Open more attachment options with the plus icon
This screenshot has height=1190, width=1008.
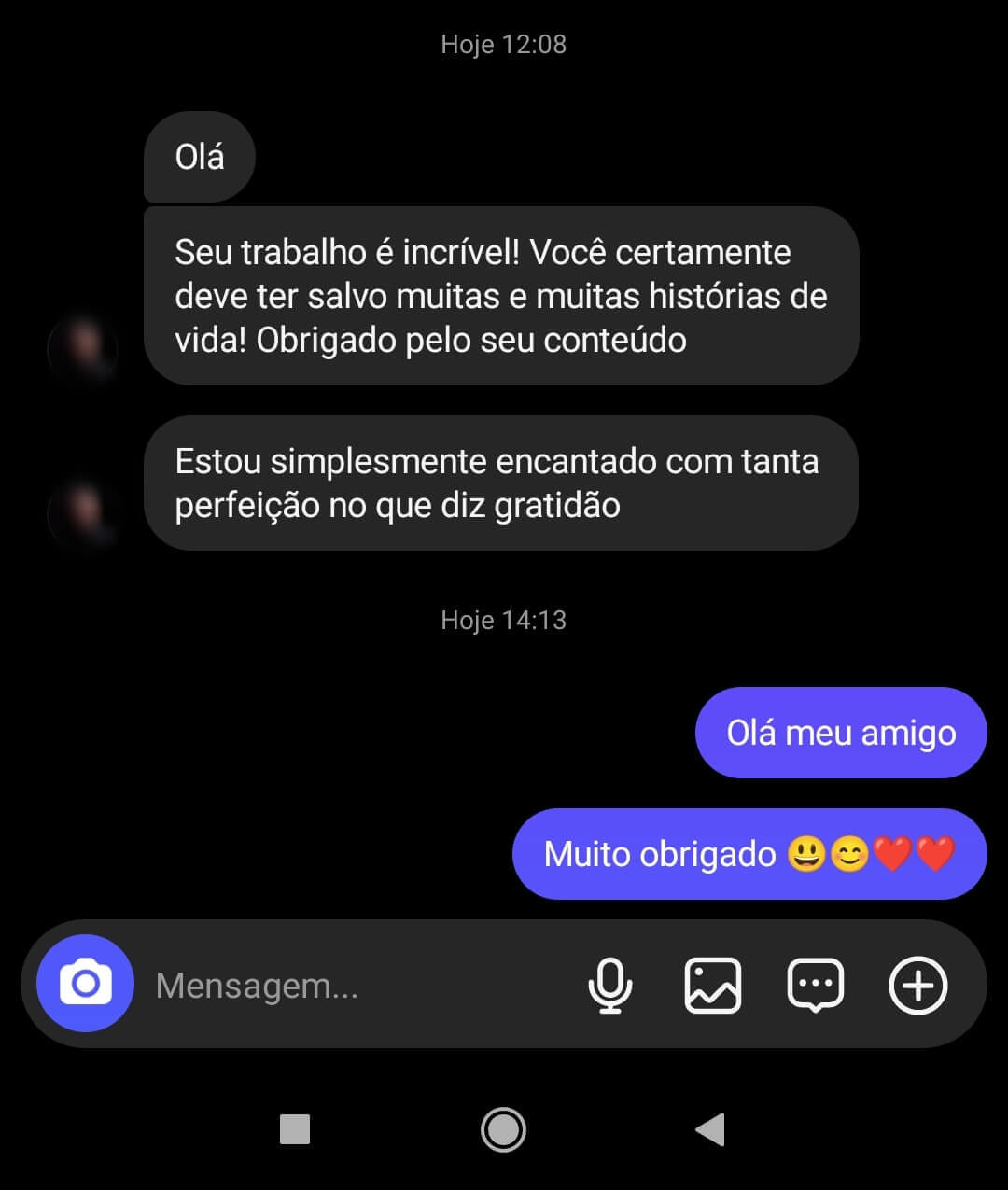(918, 985)
